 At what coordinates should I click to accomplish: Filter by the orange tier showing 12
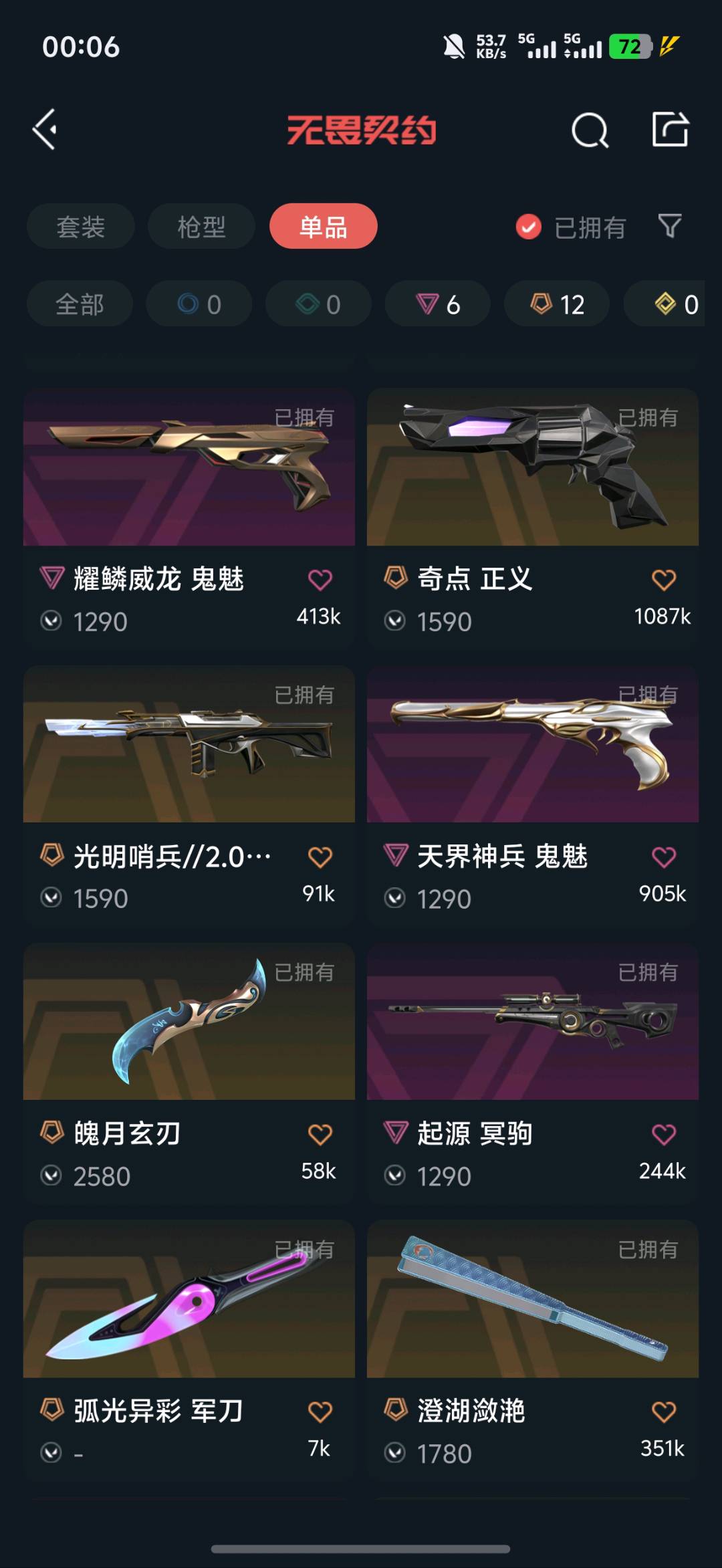tap(557, 304)
